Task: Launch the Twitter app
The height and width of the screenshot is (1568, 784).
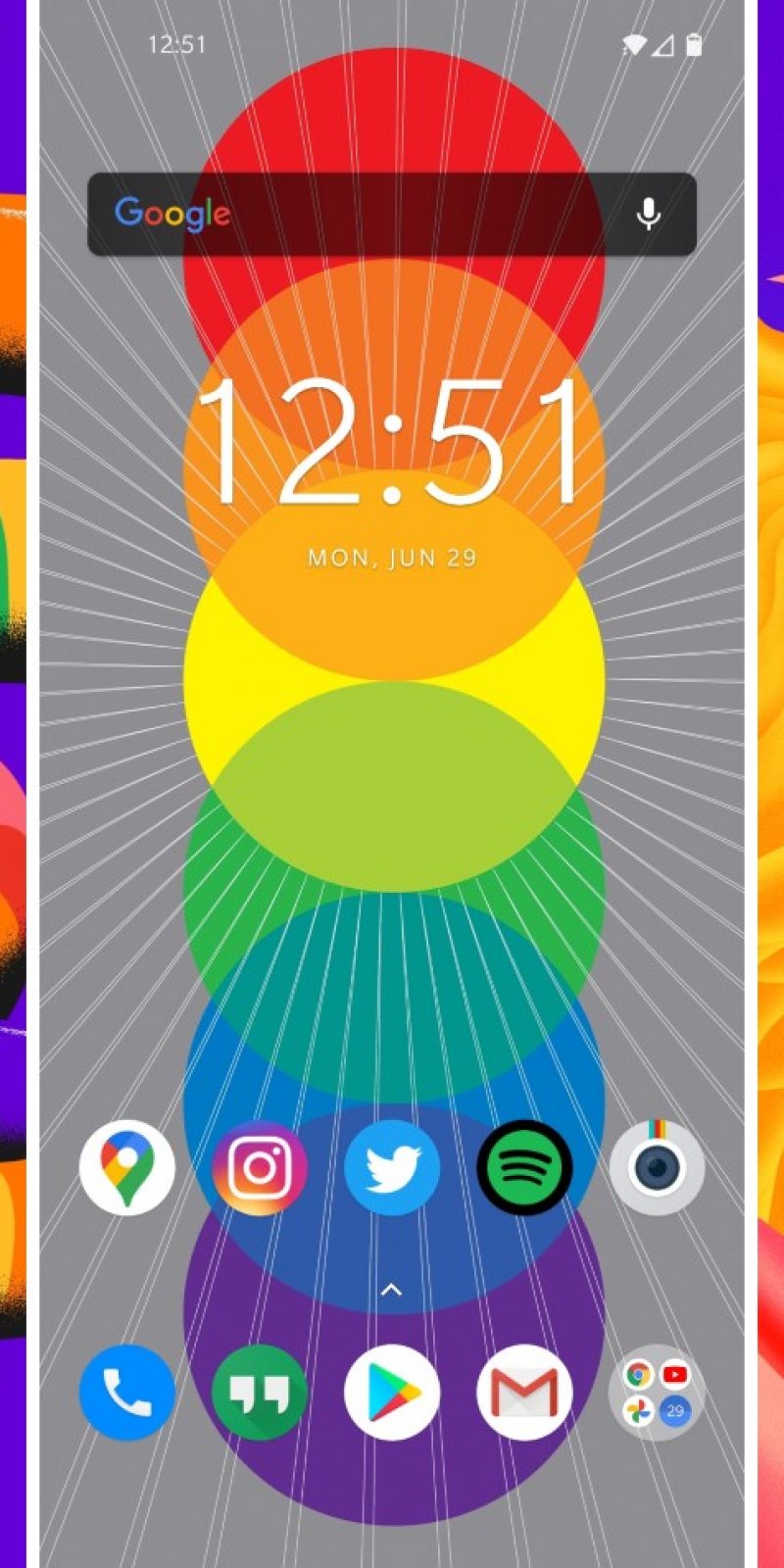Action: pyautogui.click(x=392, y=1167)
